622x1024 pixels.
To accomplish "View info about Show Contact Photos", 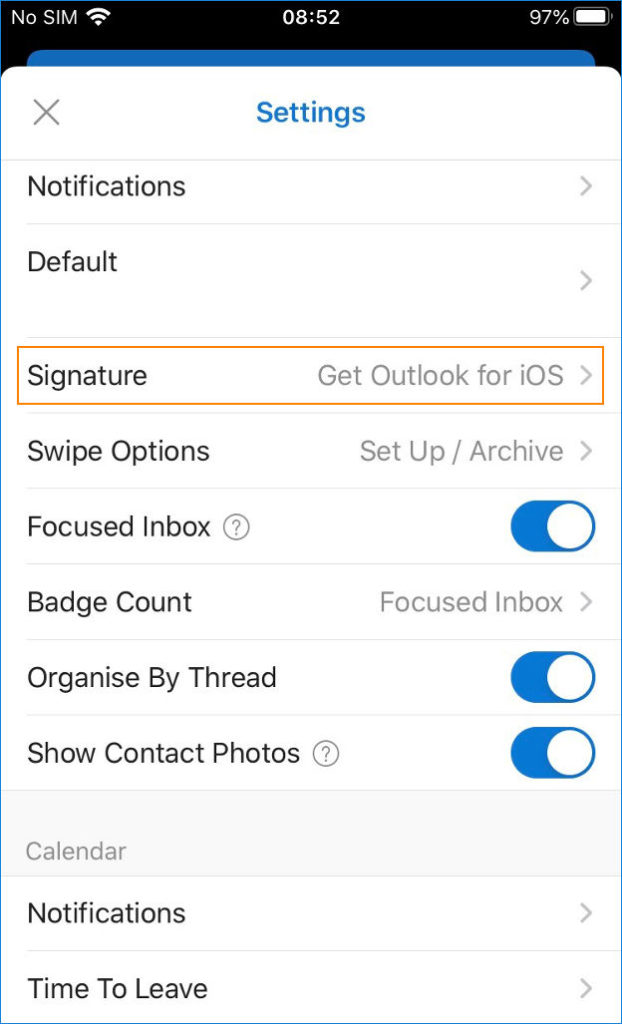I will [x=326, y=754].
